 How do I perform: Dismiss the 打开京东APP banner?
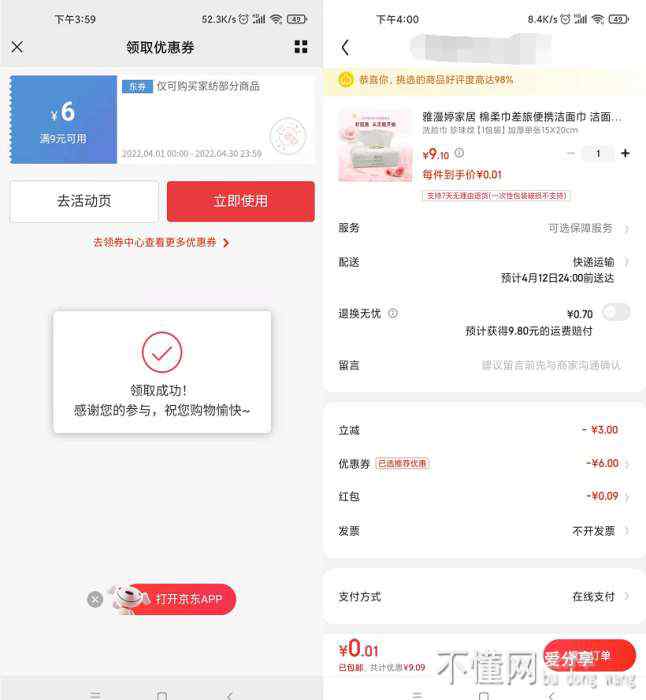[95, 599]
